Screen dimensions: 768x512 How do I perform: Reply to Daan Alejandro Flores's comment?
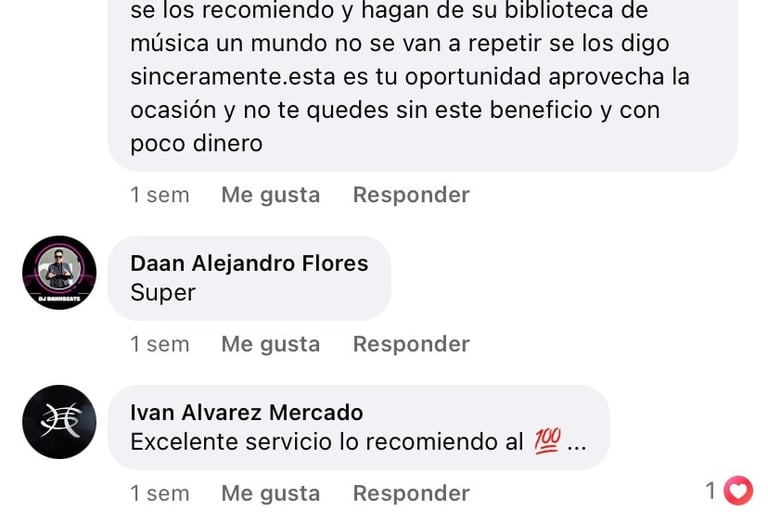[411, 344]
